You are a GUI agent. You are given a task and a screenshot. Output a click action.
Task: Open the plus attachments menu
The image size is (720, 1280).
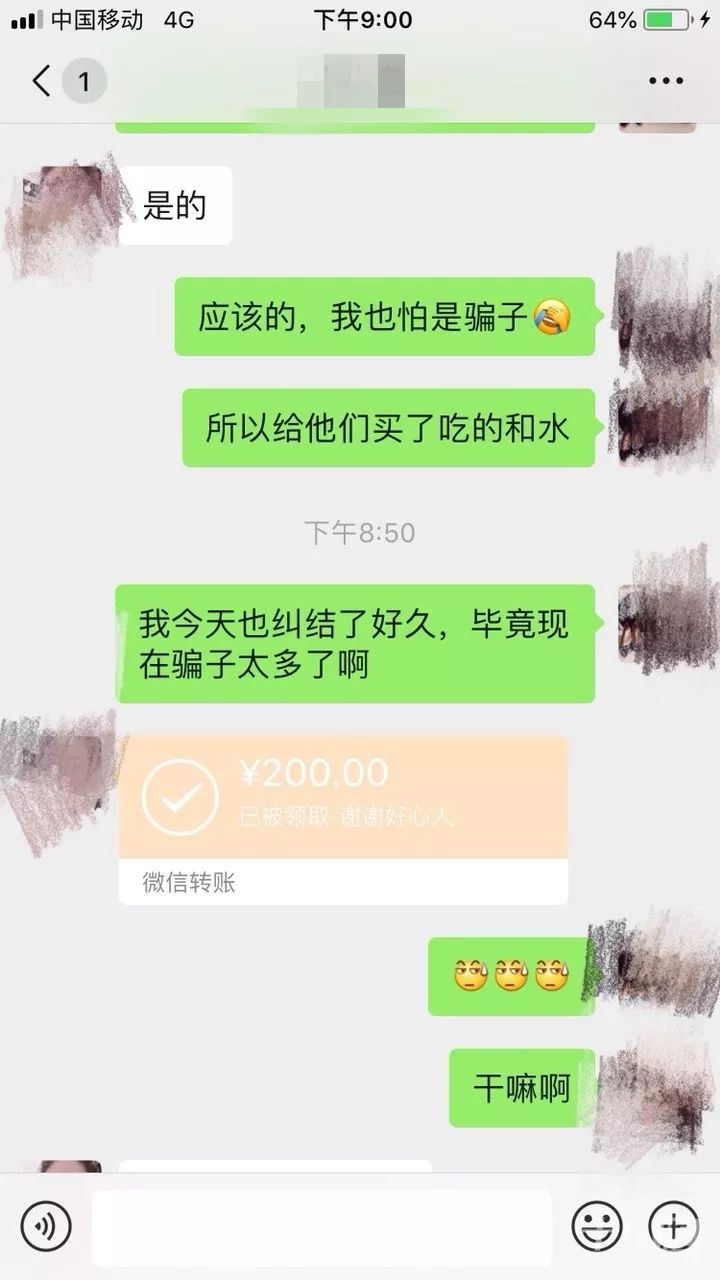(674, 1224)
